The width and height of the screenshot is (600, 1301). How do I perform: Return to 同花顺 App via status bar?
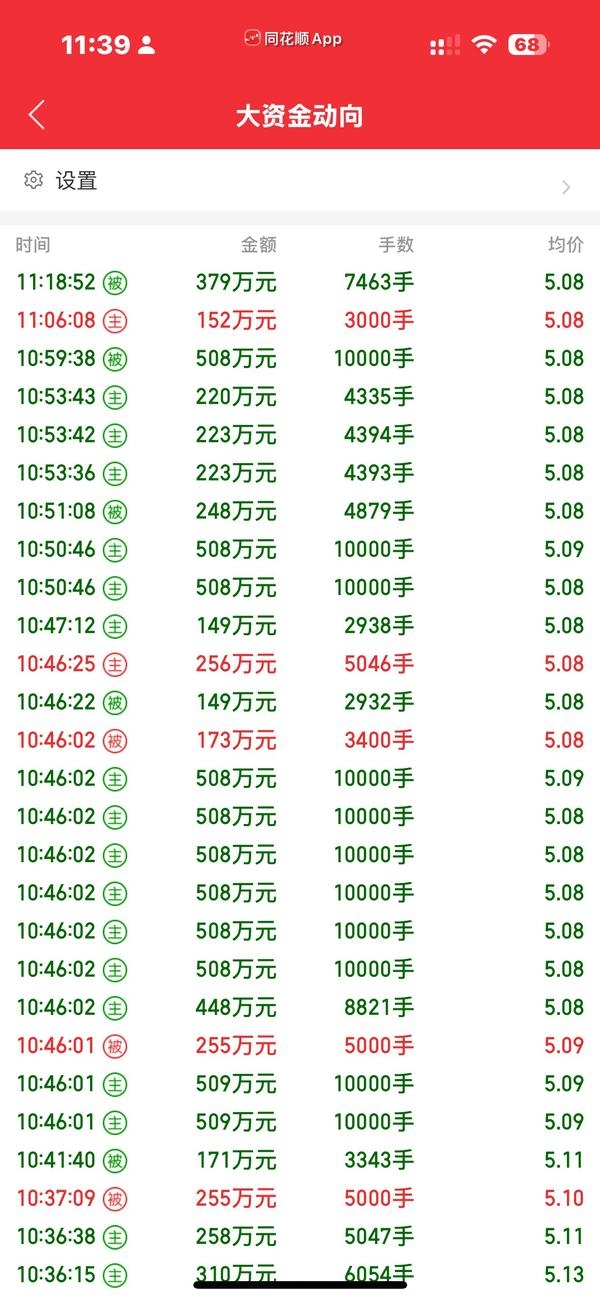click(x=292, y=39)
